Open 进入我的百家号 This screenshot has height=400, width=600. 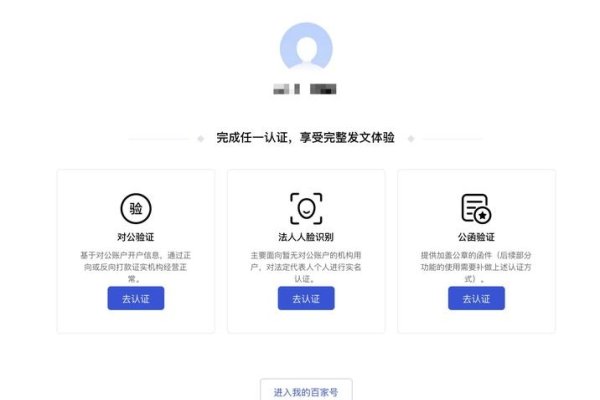coord(306,391)
